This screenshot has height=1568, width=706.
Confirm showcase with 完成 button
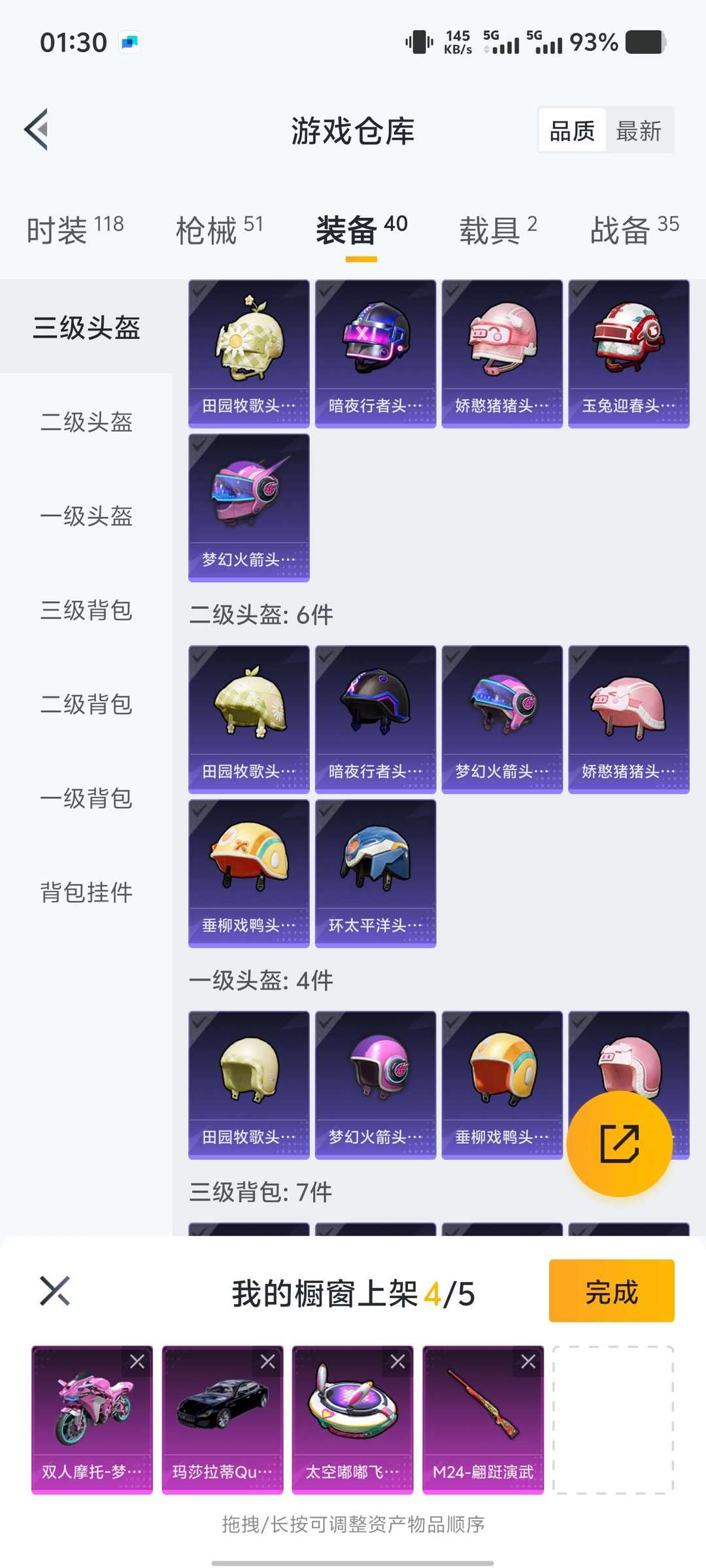(x=611, y=1291)
